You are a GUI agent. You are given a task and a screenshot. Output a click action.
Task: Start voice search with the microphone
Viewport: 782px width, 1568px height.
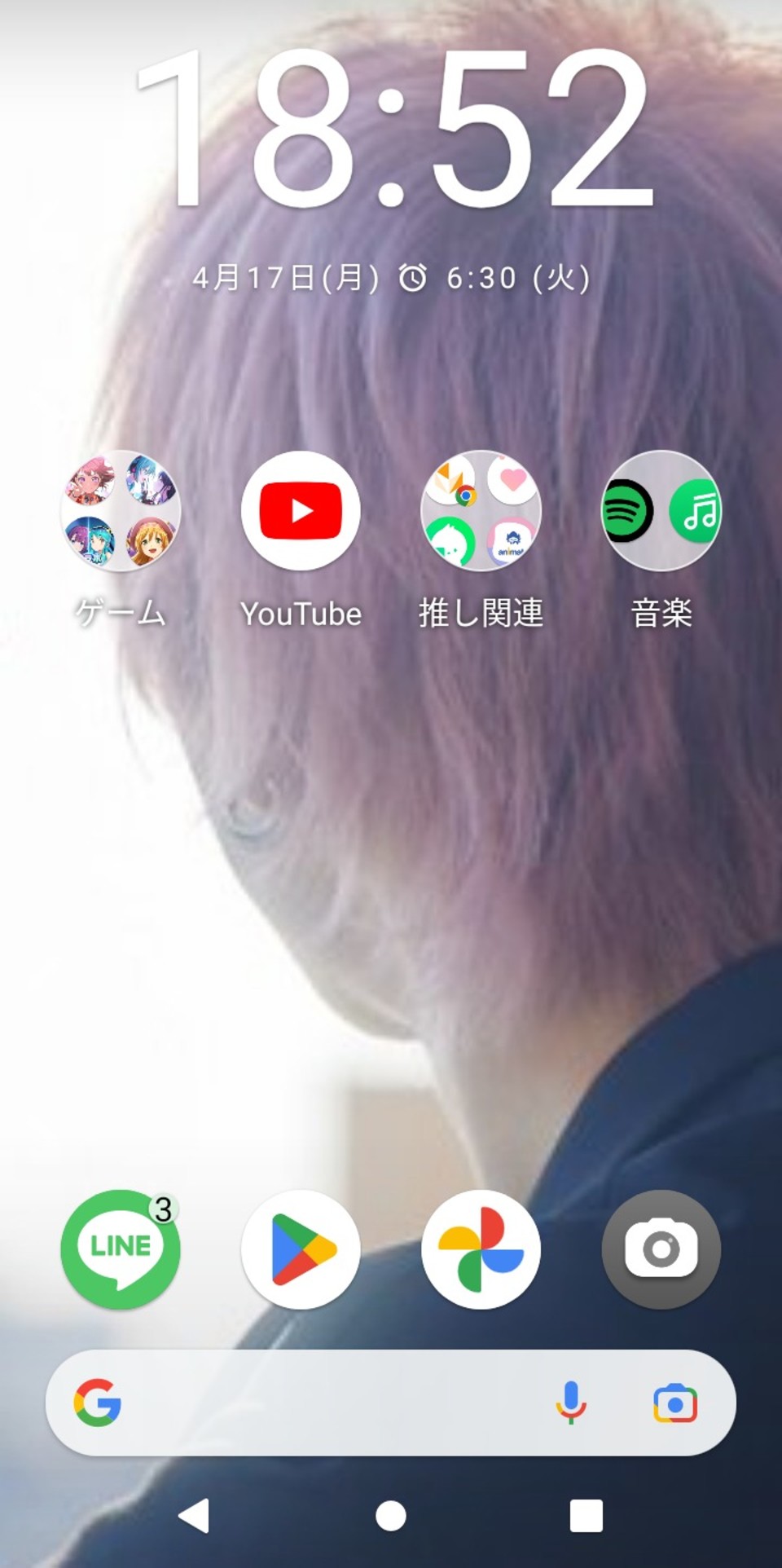point(570,1403)
